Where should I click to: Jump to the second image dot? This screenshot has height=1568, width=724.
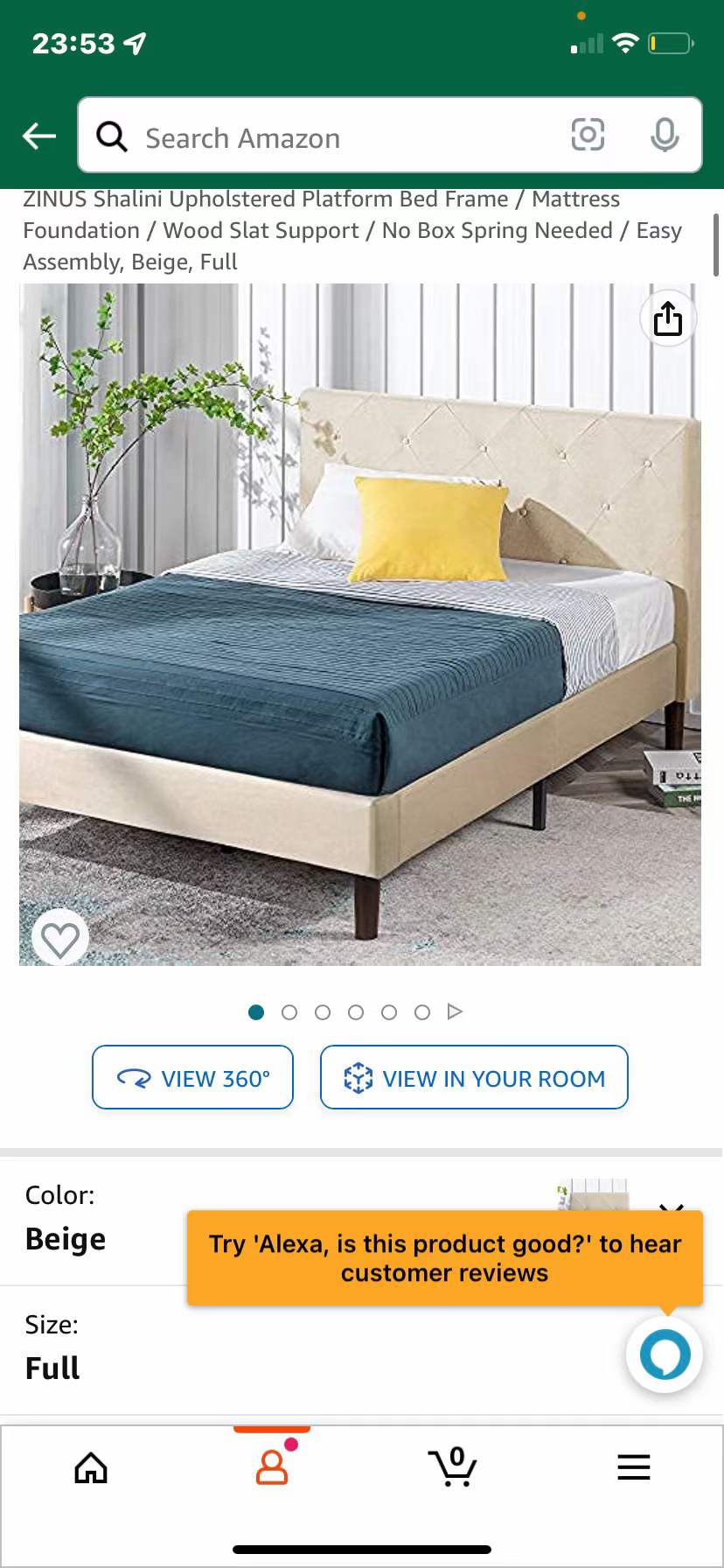[289, 1012]
